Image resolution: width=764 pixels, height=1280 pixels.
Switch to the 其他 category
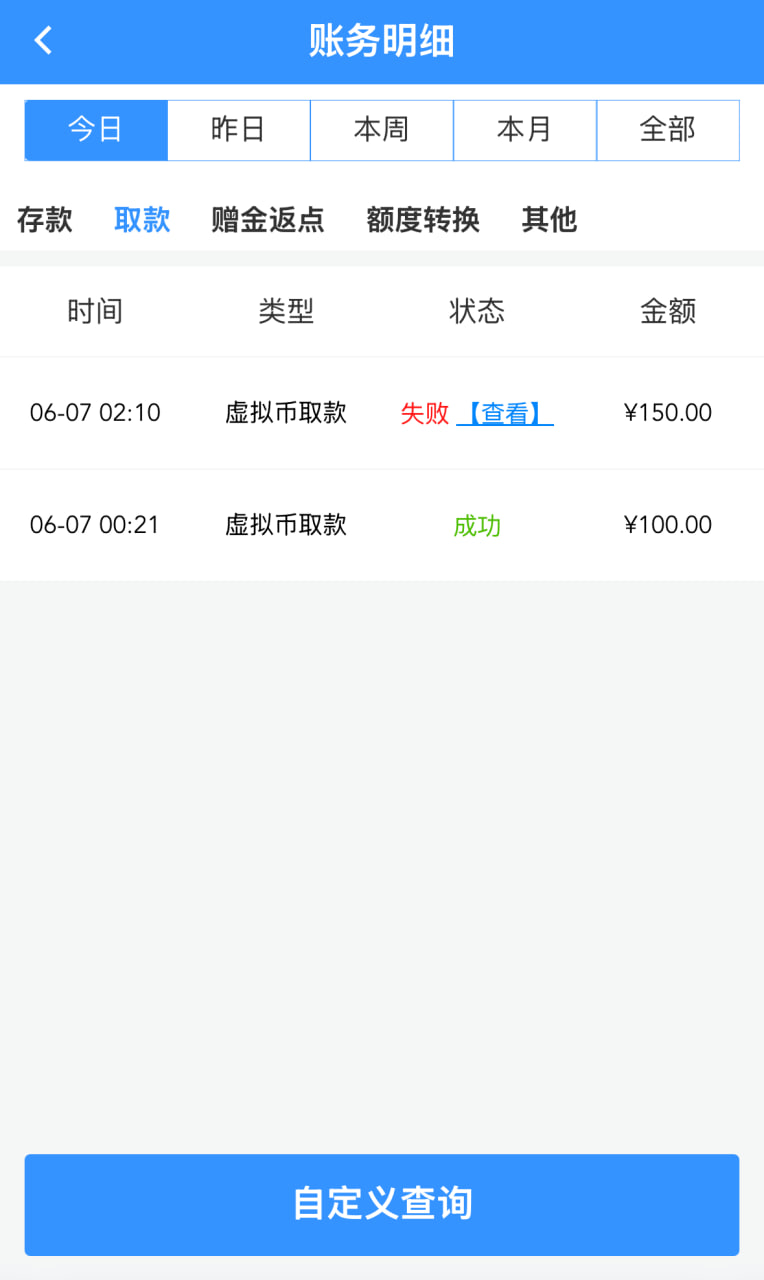[549, 219]
